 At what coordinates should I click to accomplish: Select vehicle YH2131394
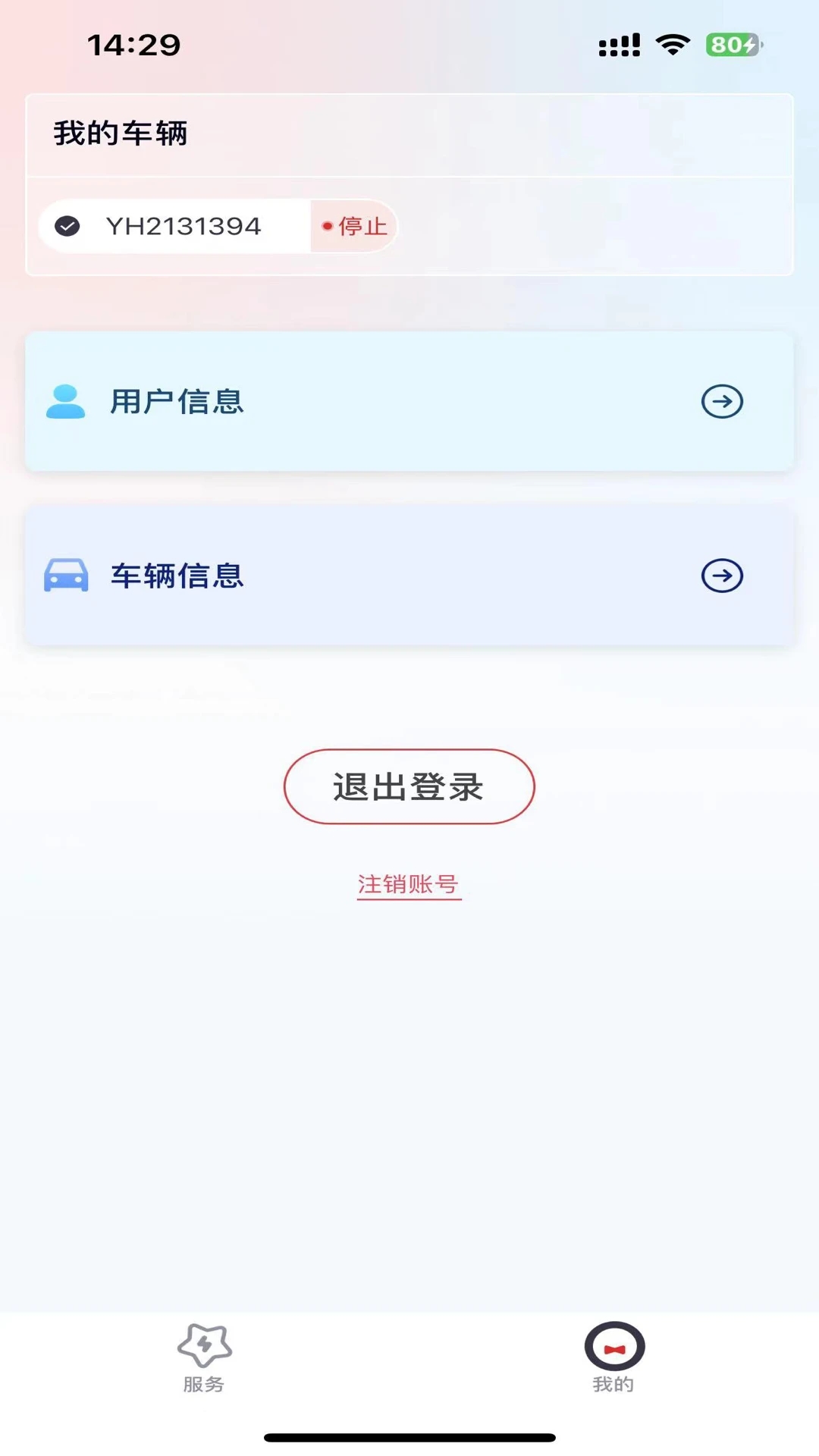pos(182,226)
